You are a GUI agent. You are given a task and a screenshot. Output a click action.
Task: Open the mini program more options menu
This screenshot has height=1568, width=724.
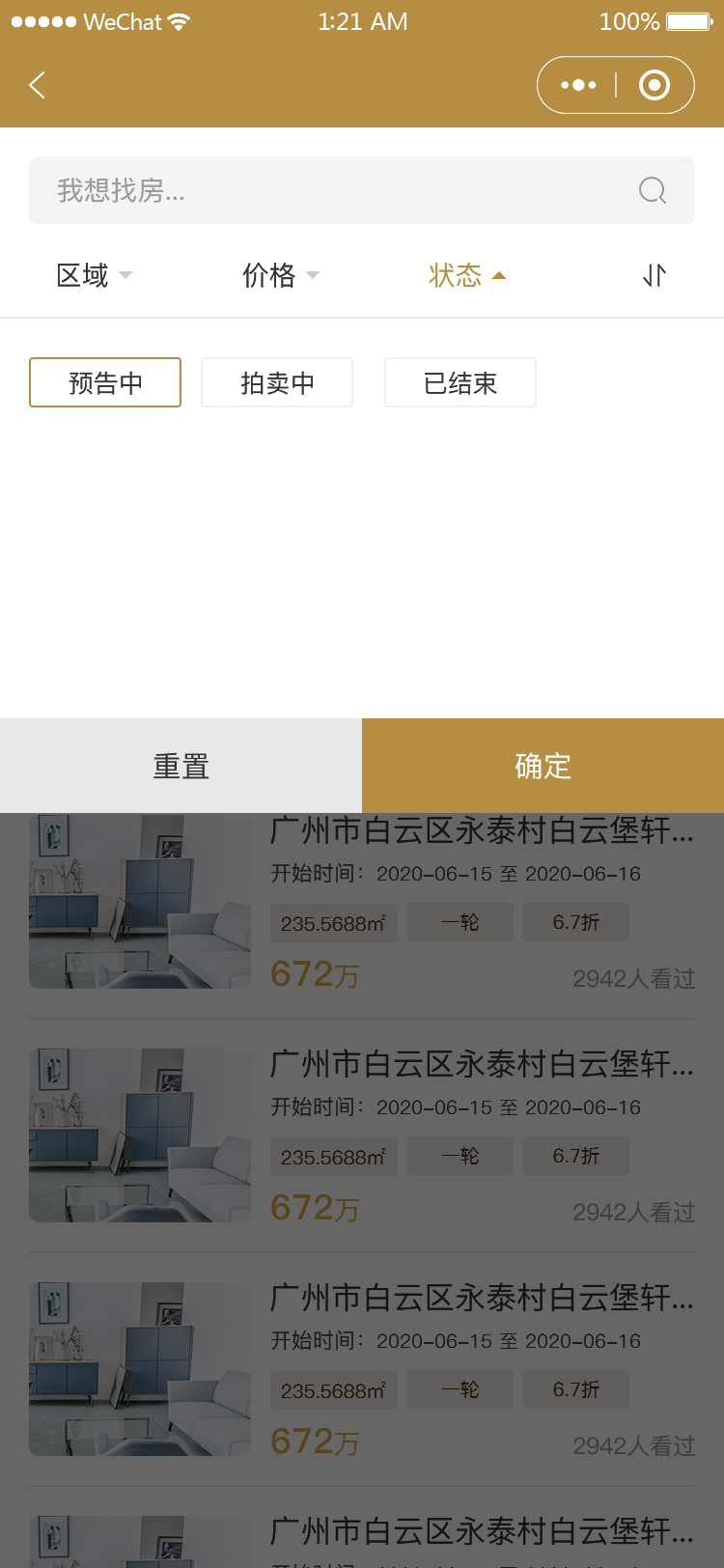[578, 85]
